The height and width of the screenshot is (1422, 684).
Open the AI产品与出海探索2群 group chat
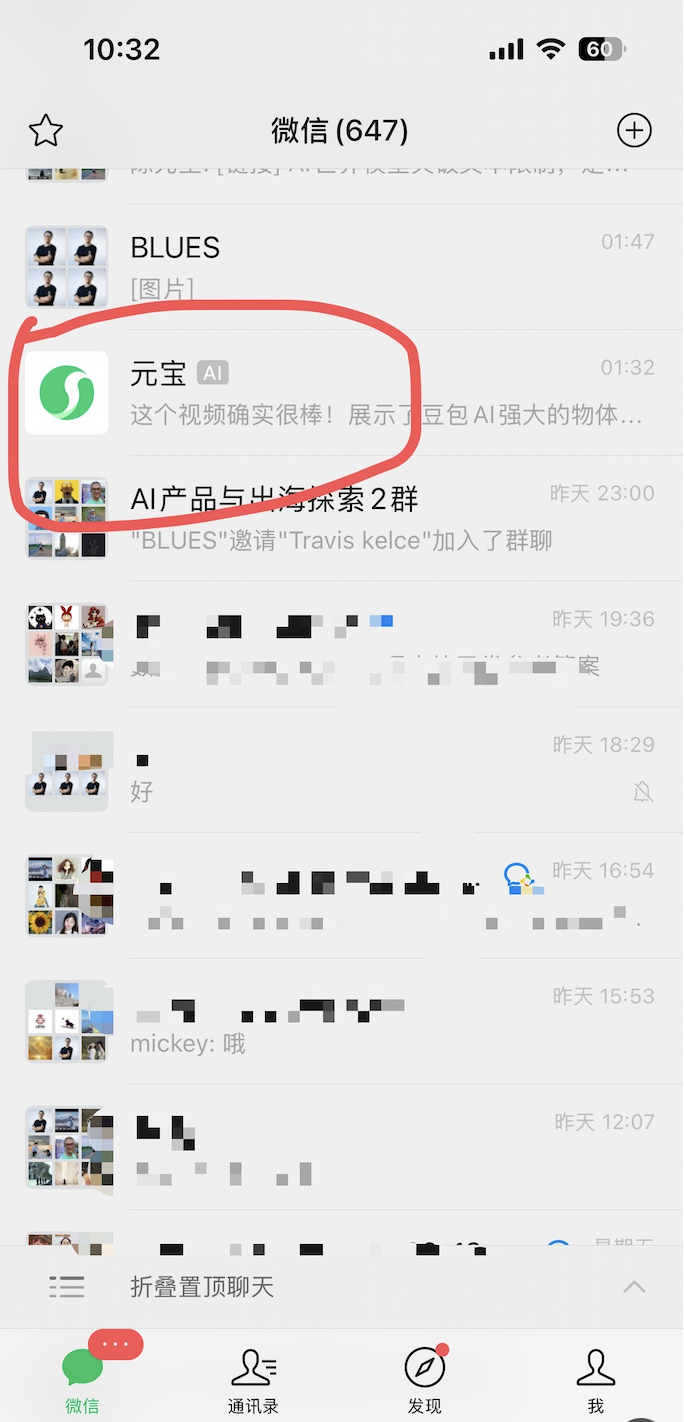(342, 518)
